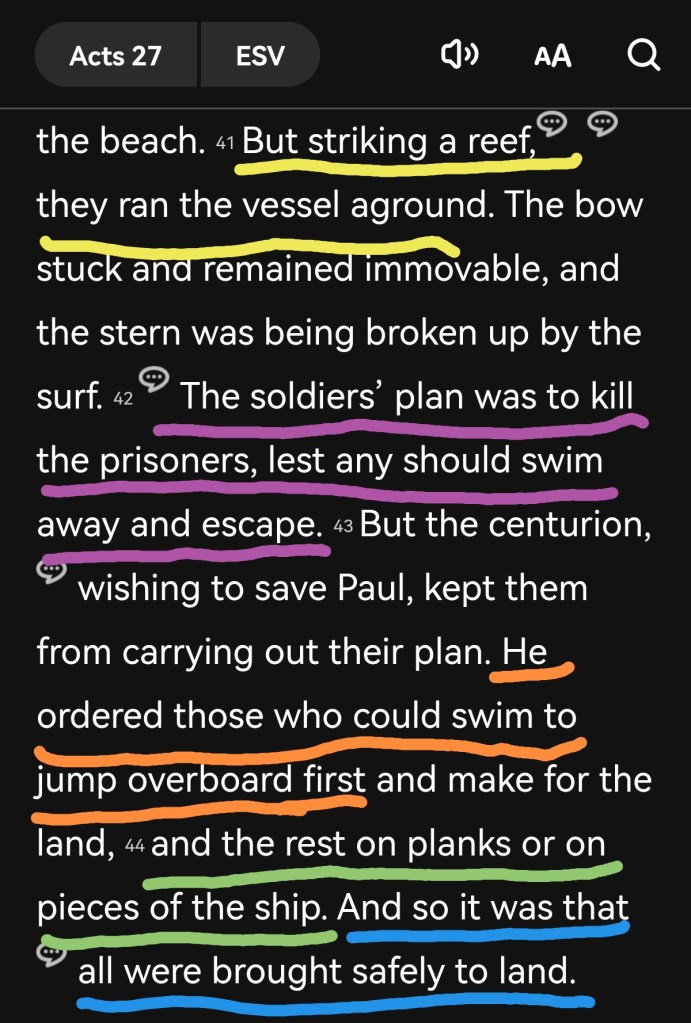
Task: Change the ESV Bible version
Action: [x=259, y=55]
